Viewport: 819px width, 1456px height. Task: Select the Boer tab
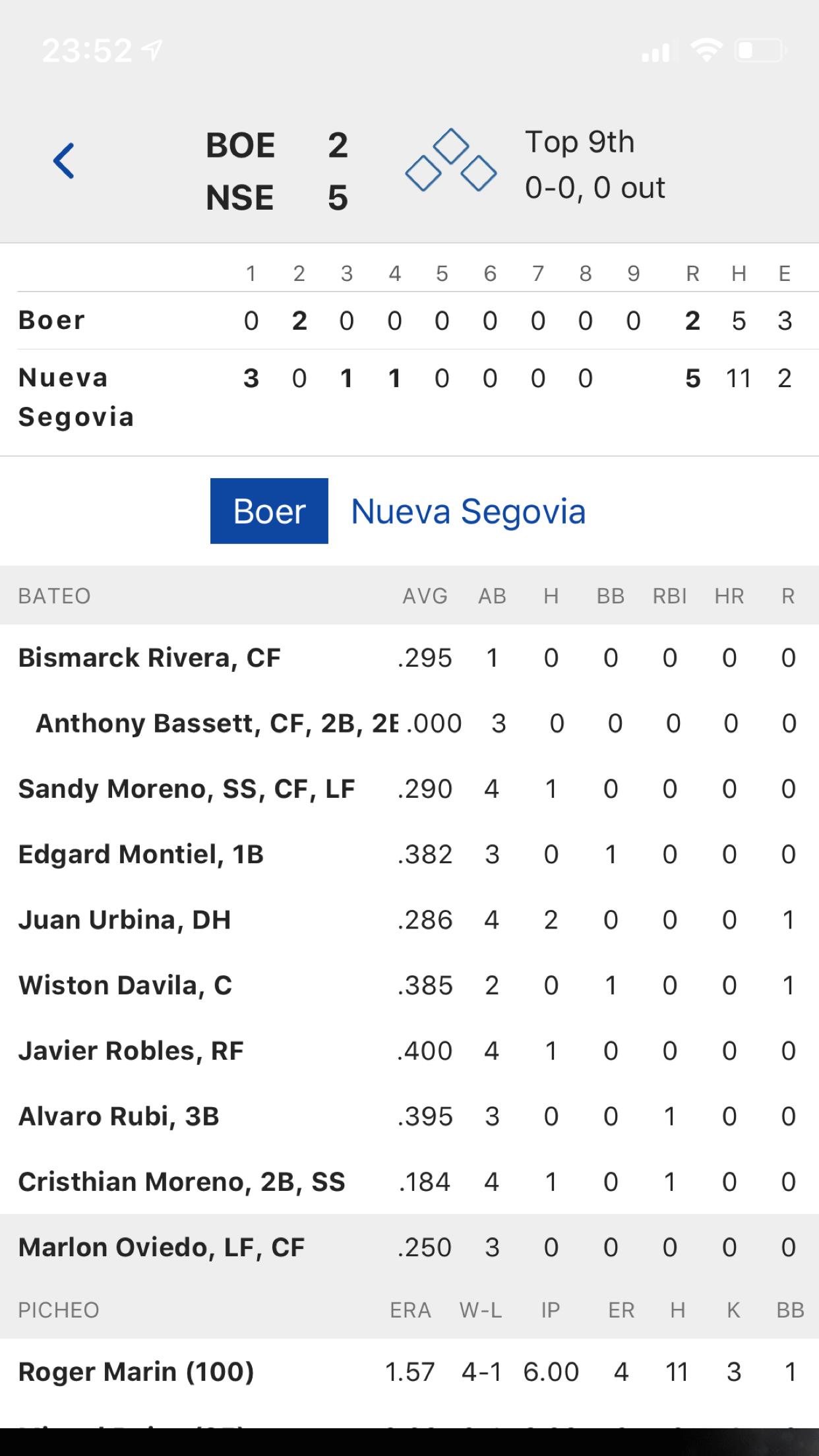[269, 511]
